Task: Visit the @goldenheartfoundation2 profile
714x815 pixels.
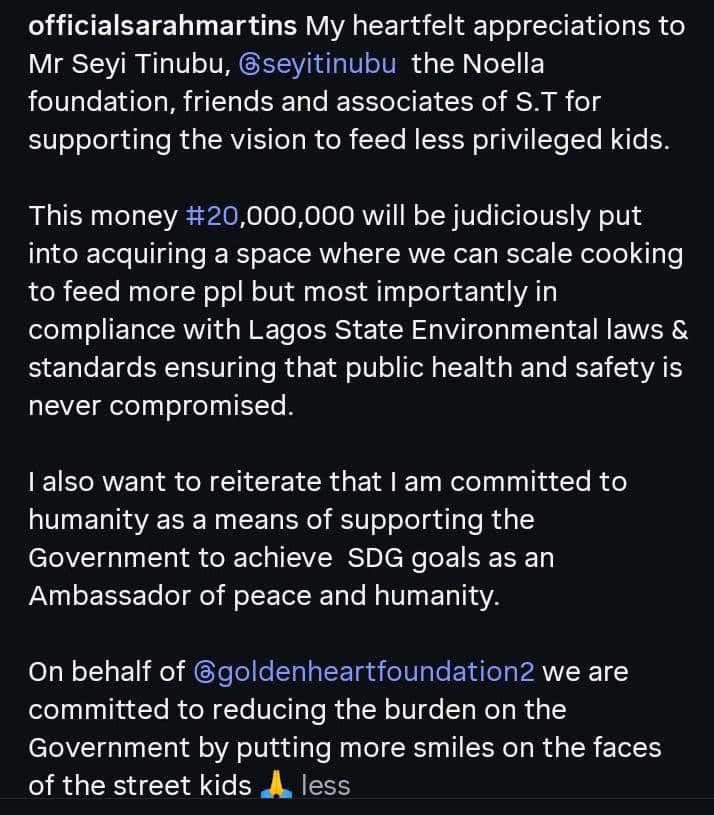Action: 364,671
